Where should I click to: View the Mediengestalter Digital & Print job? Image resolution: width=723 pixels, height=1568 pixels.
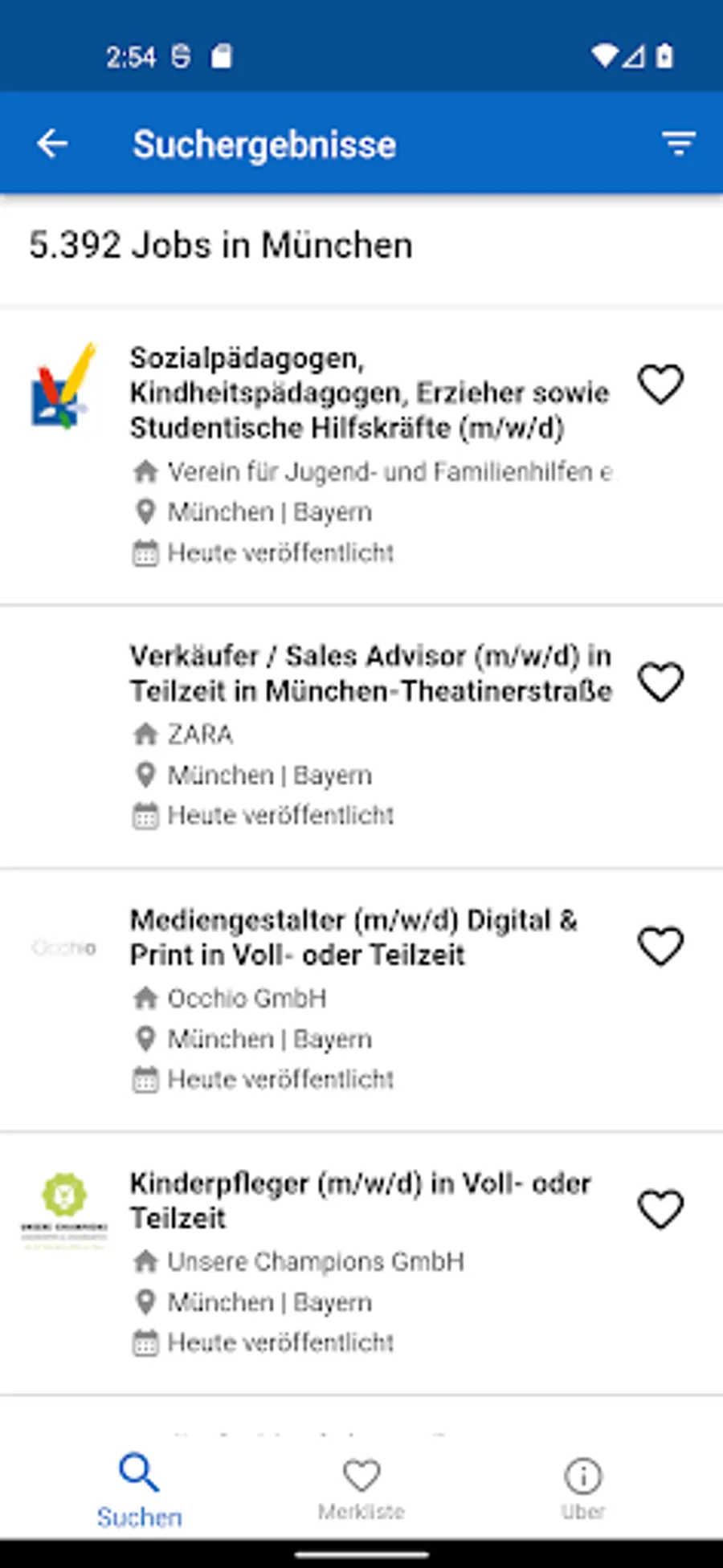(x=361, y=1000)
